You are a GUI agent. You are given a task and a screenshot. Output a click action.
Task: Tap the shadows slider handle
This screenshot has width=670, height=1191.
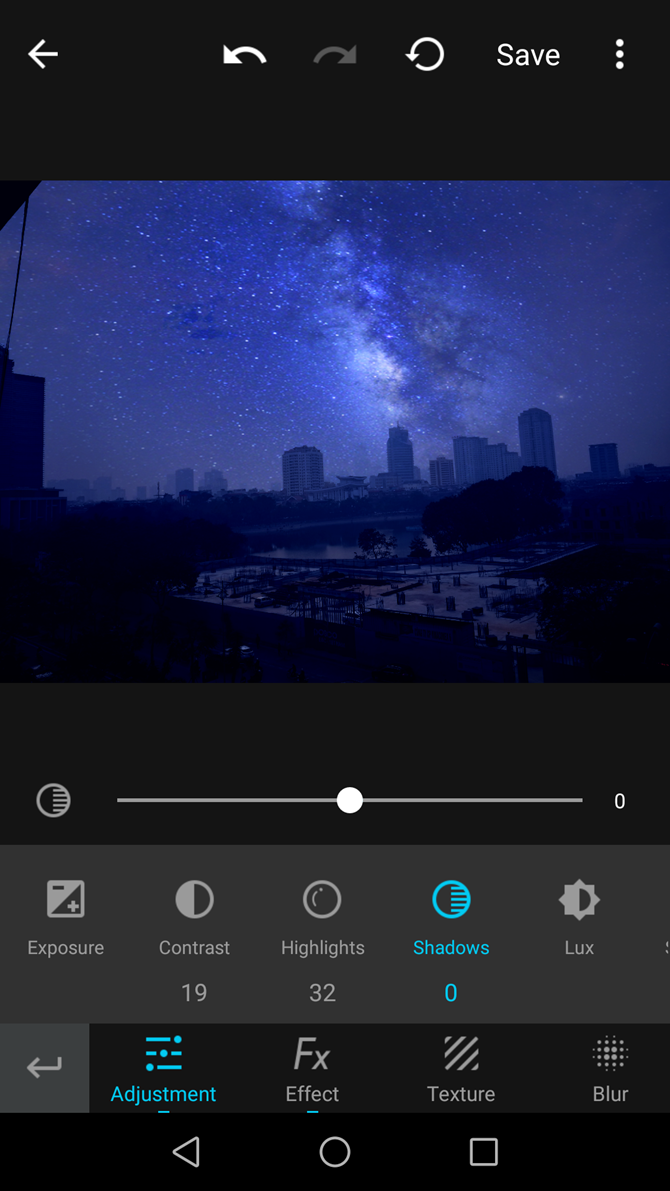tap(350, 800)
